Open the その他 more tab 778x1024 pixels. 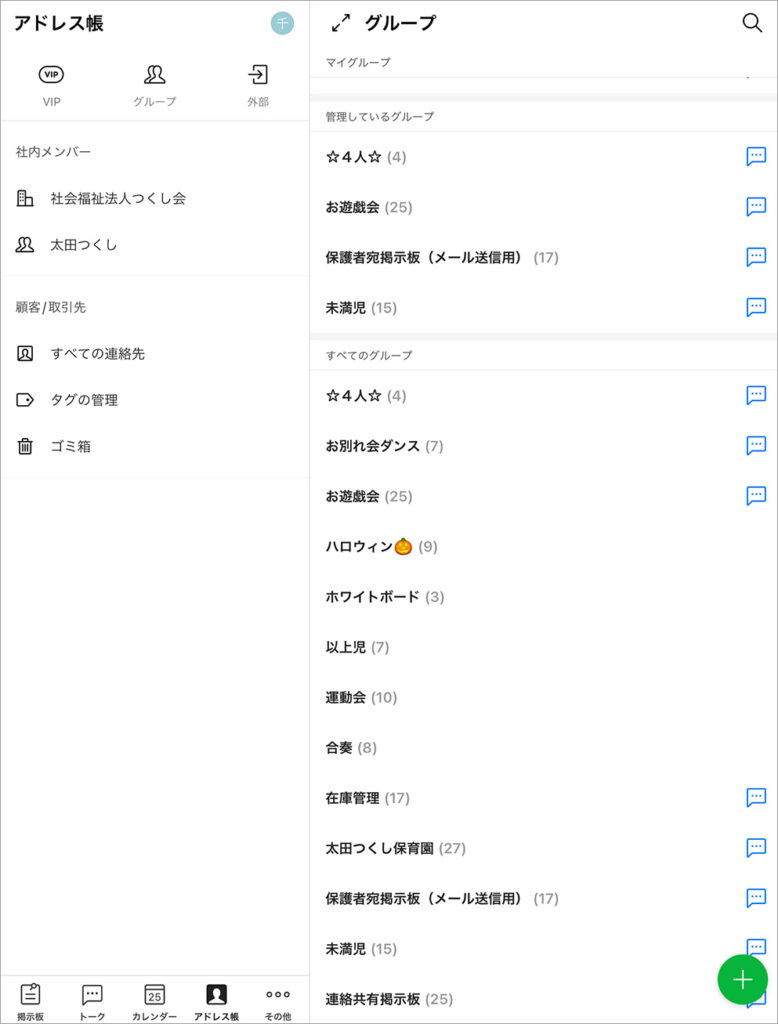[x=277, y=1000]
